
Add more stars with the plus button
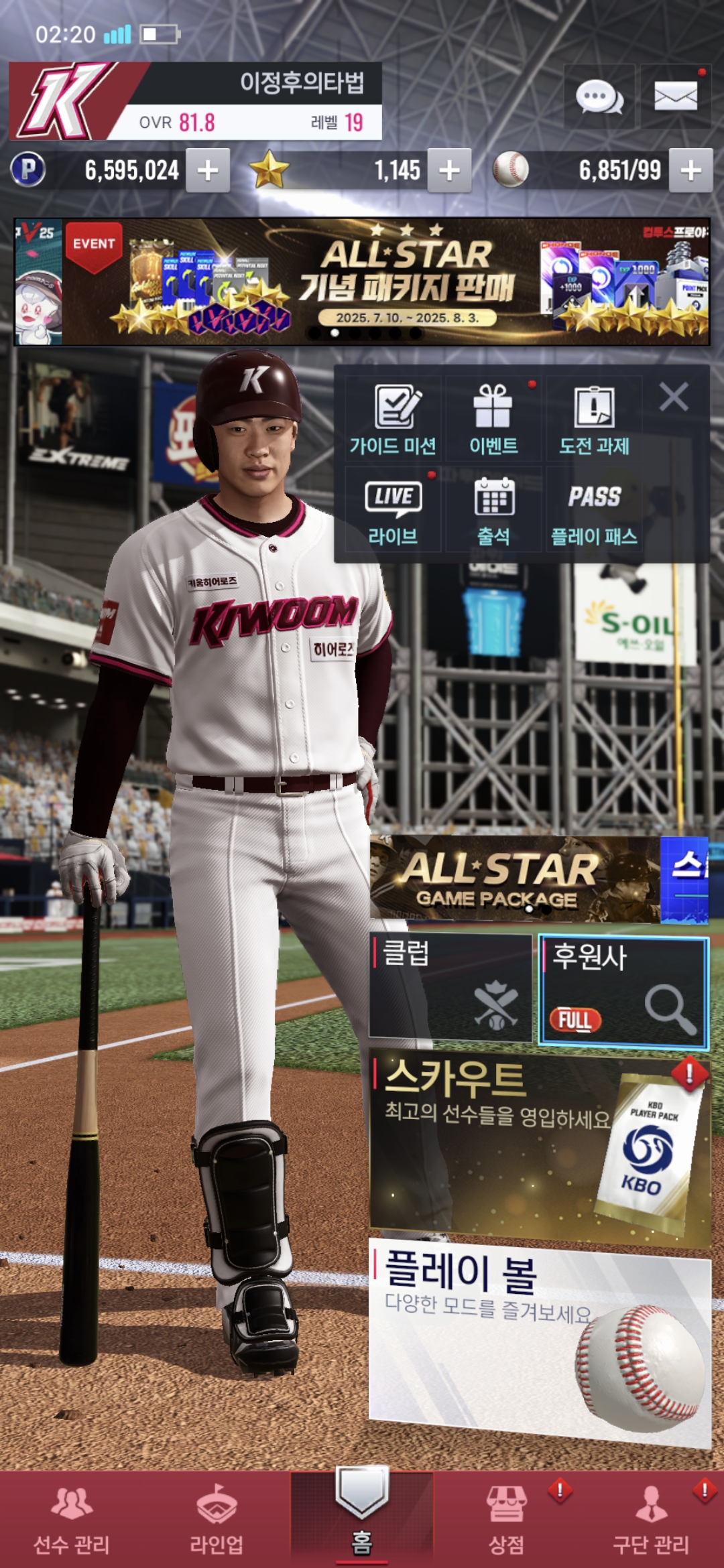[x=449, y=170]
